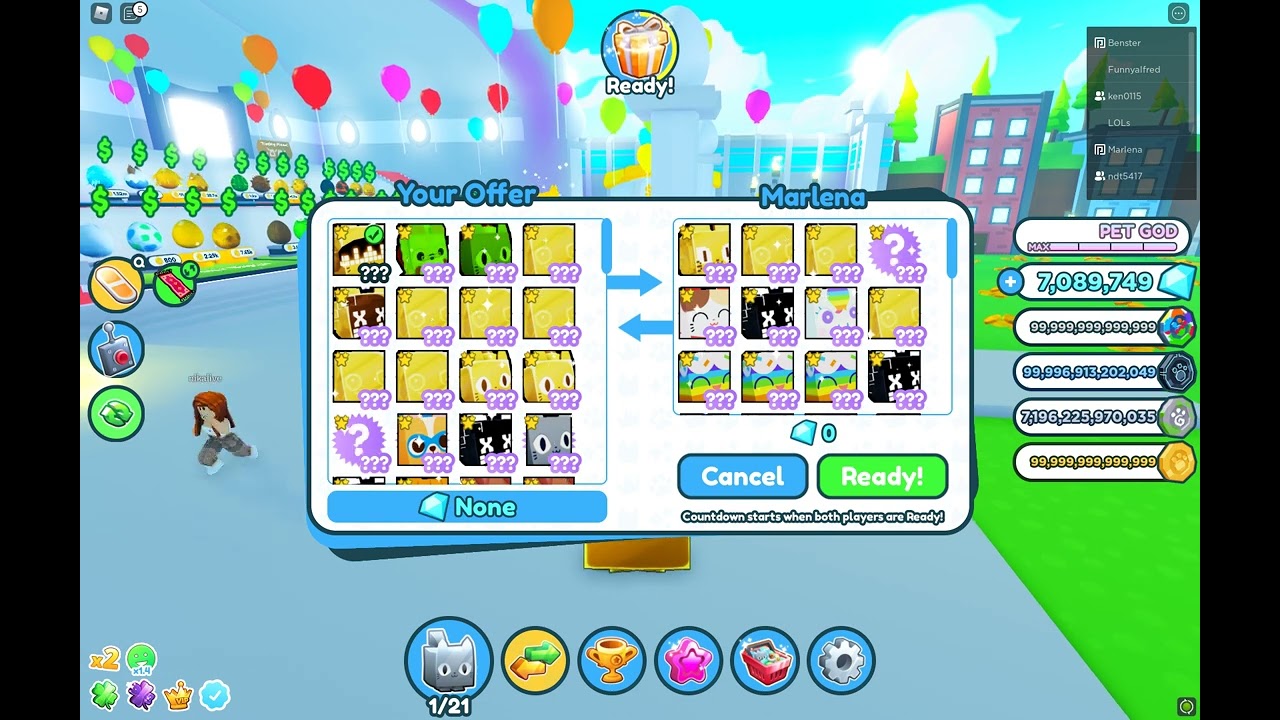Tap the joystick remote button
This screenshot has width=1280, height=720.
[x=116, y=349]
